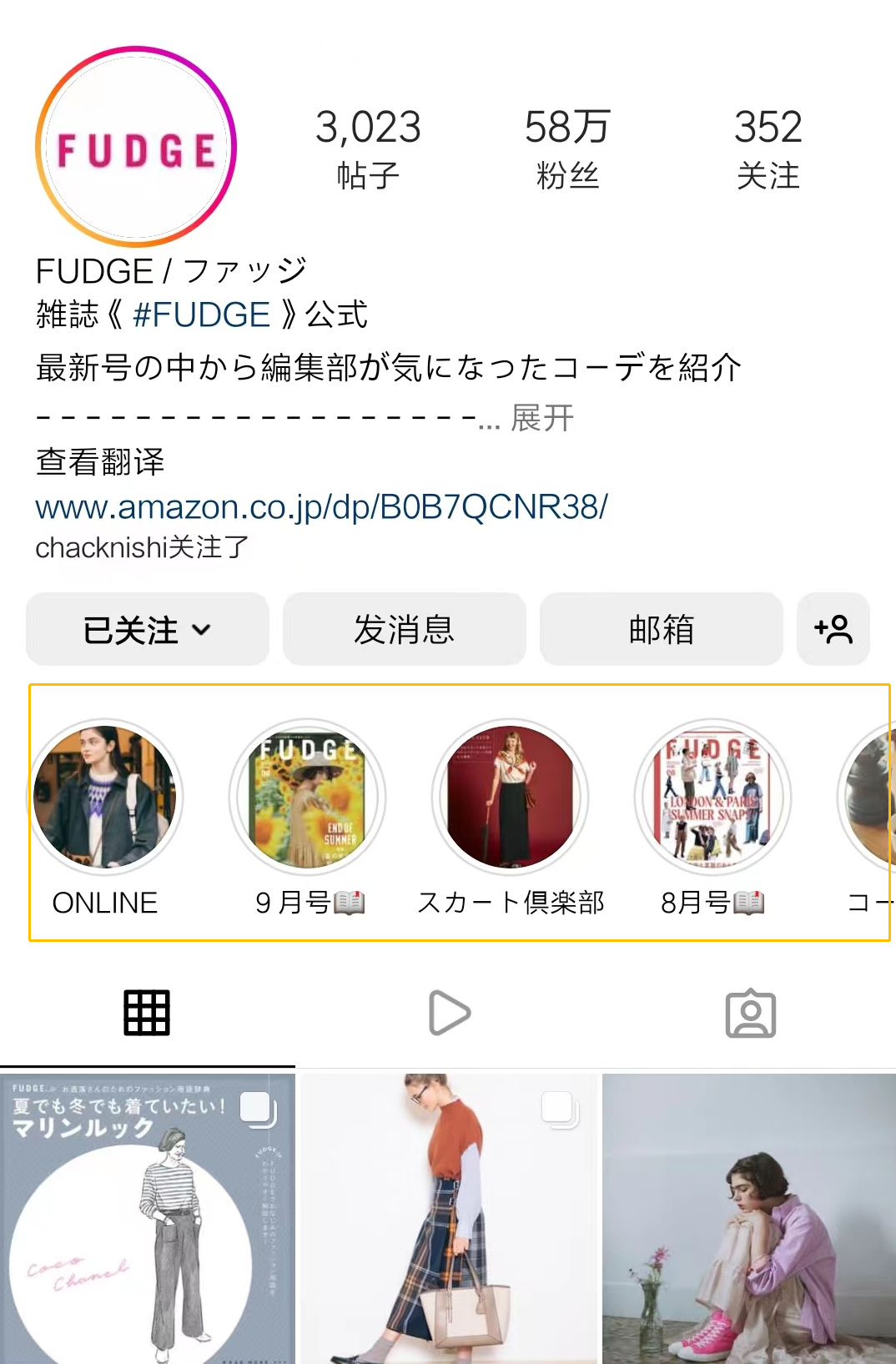Switch to the tagged posts tab
The width and height of the screenshot is (896, 1364).
750,1014
